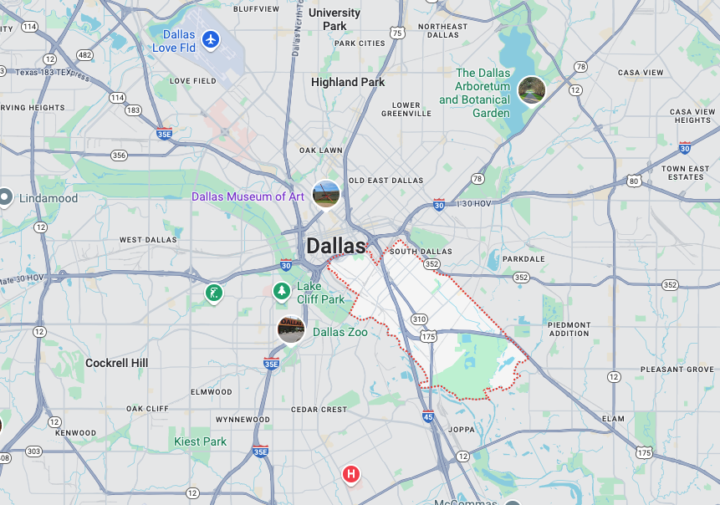The width and height of the screenshot is (720, 505).
Task: Open the Dallas Love Fld airport pin
Action: click(210, 39)
